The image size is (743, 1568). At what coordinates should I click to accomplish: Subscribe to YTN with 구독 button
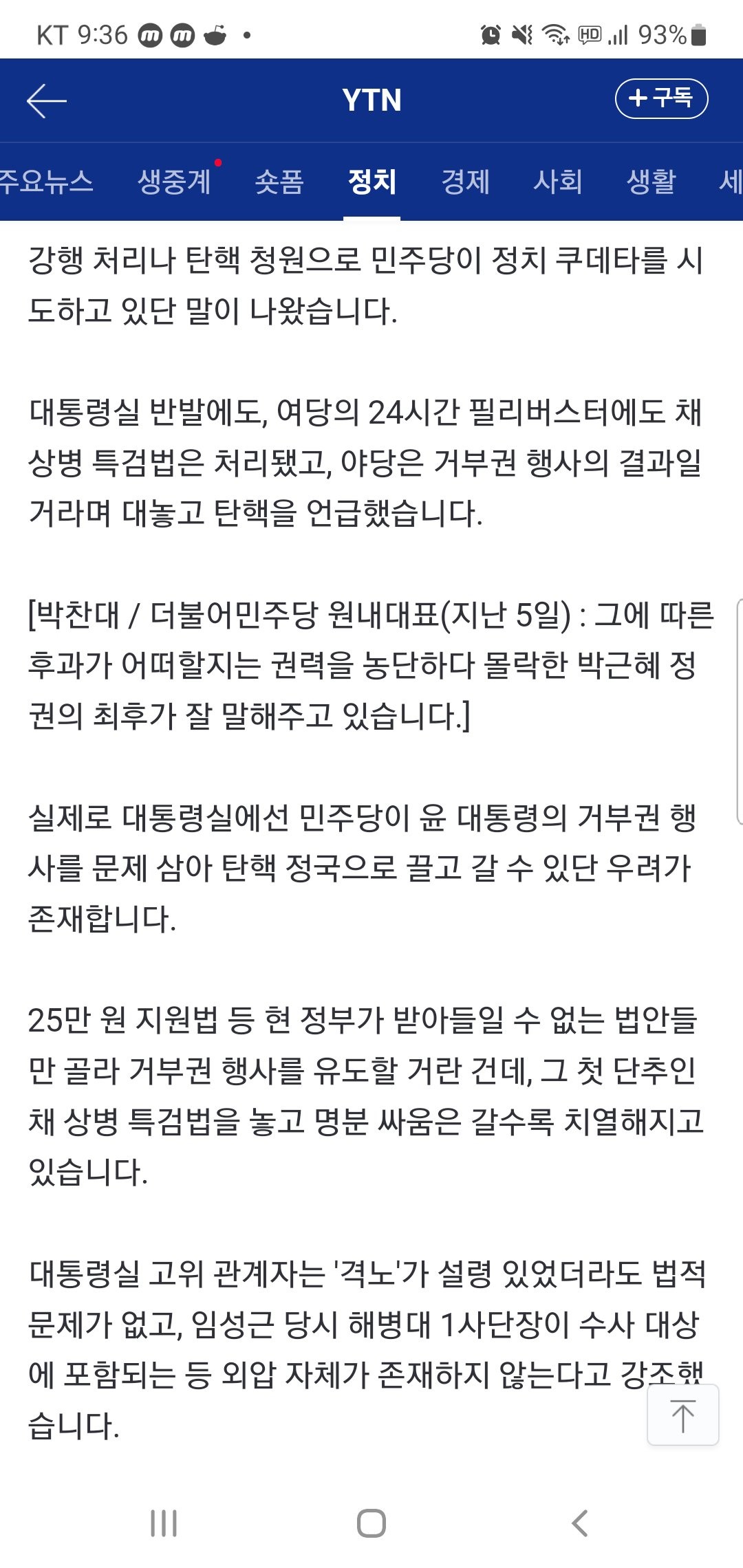661,98
